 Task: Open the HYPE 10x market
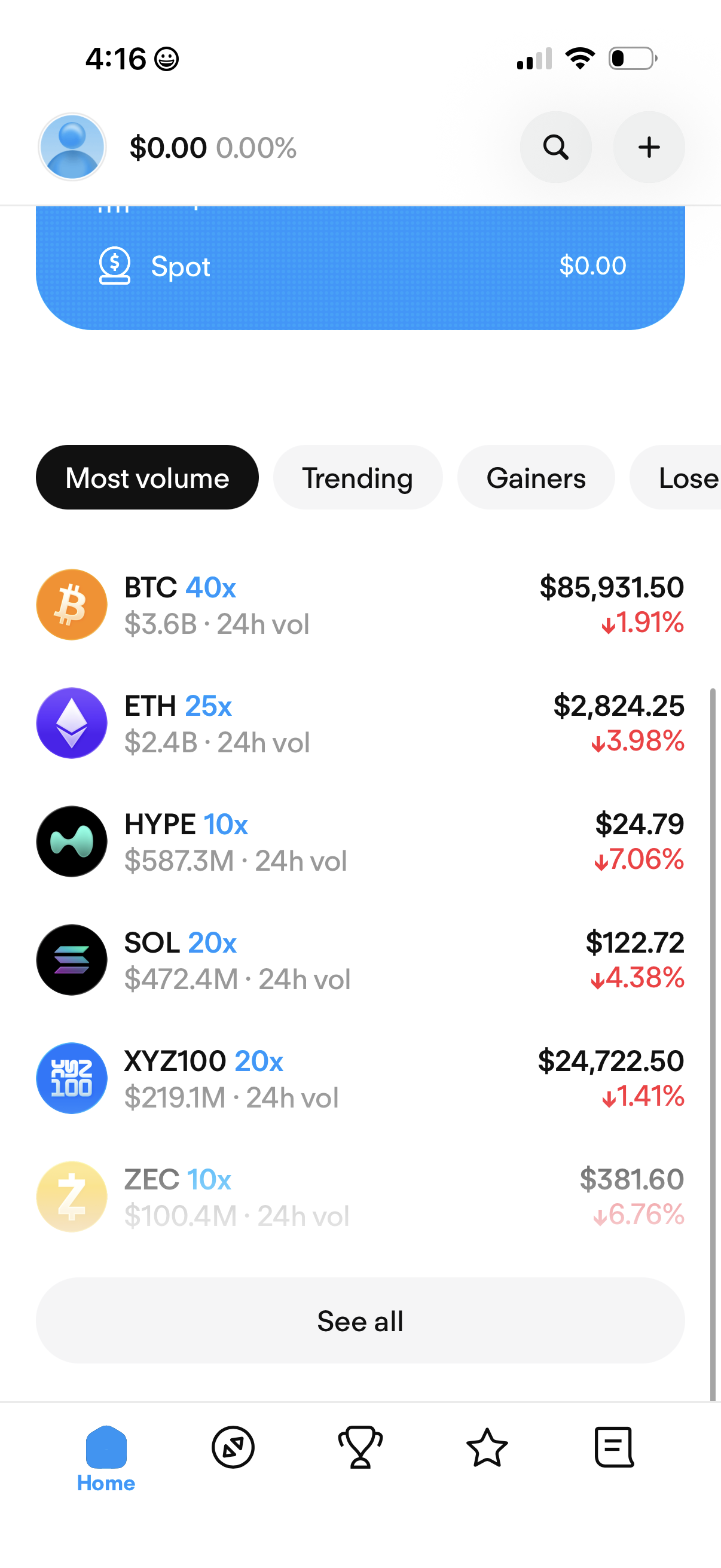point(360,841)
